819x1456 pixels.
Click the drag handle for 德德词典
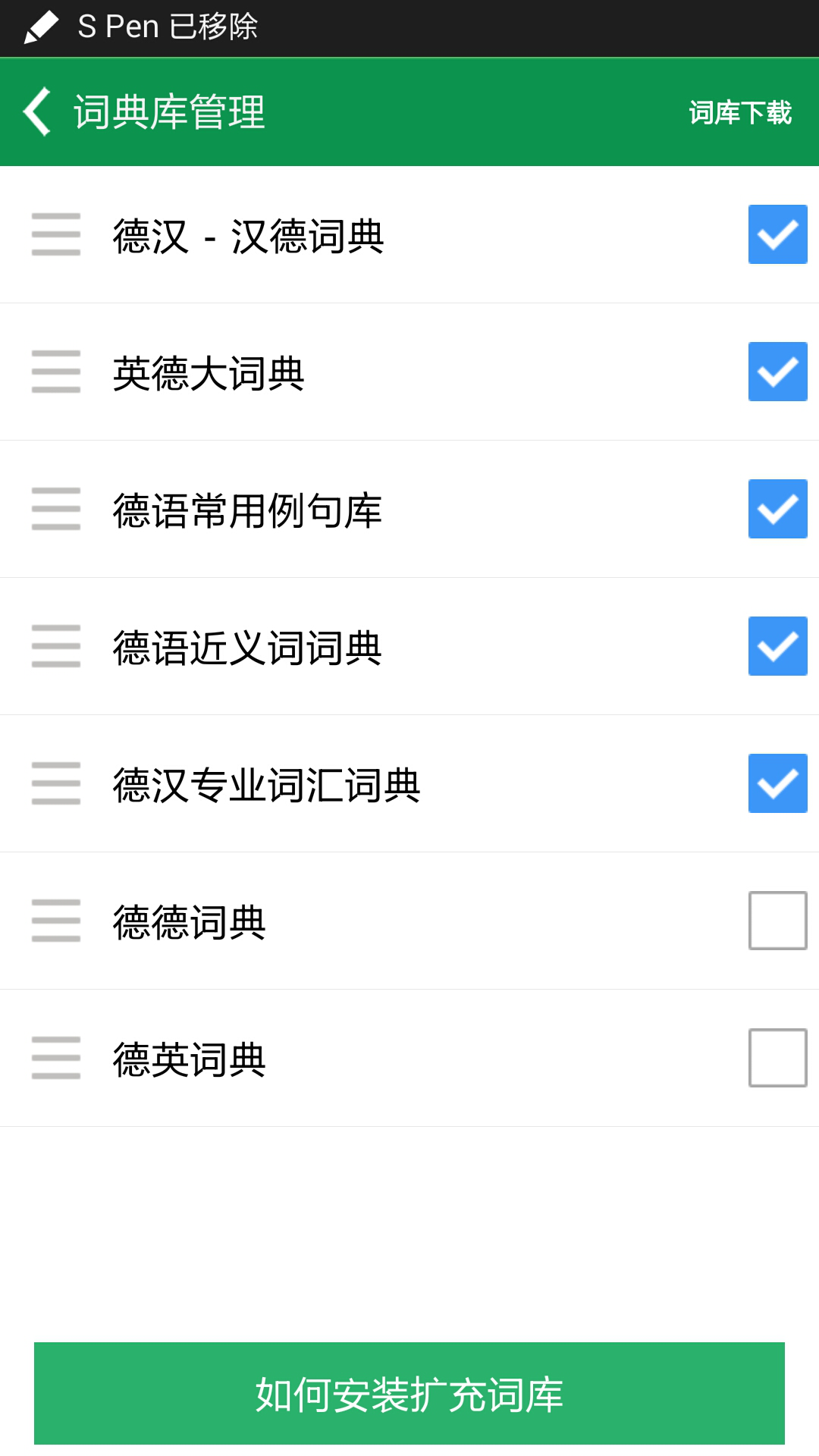(x=55, y=920)
